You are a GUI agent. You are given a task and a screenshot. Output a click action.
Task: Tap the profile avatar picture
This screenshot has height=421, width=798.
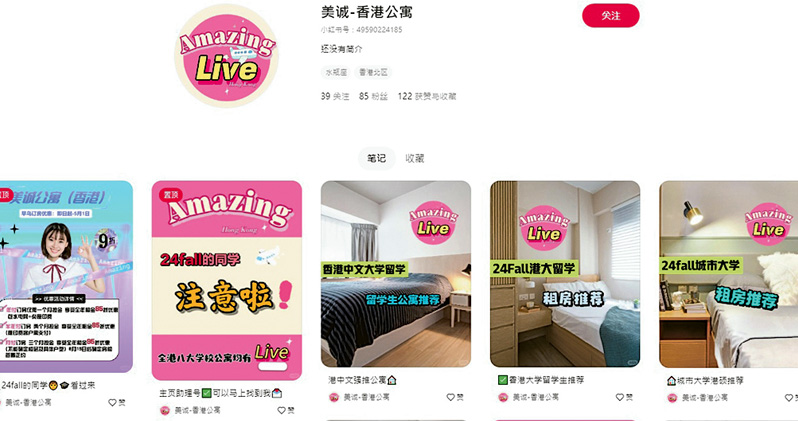pyautogui.click(x=225, y=55)
